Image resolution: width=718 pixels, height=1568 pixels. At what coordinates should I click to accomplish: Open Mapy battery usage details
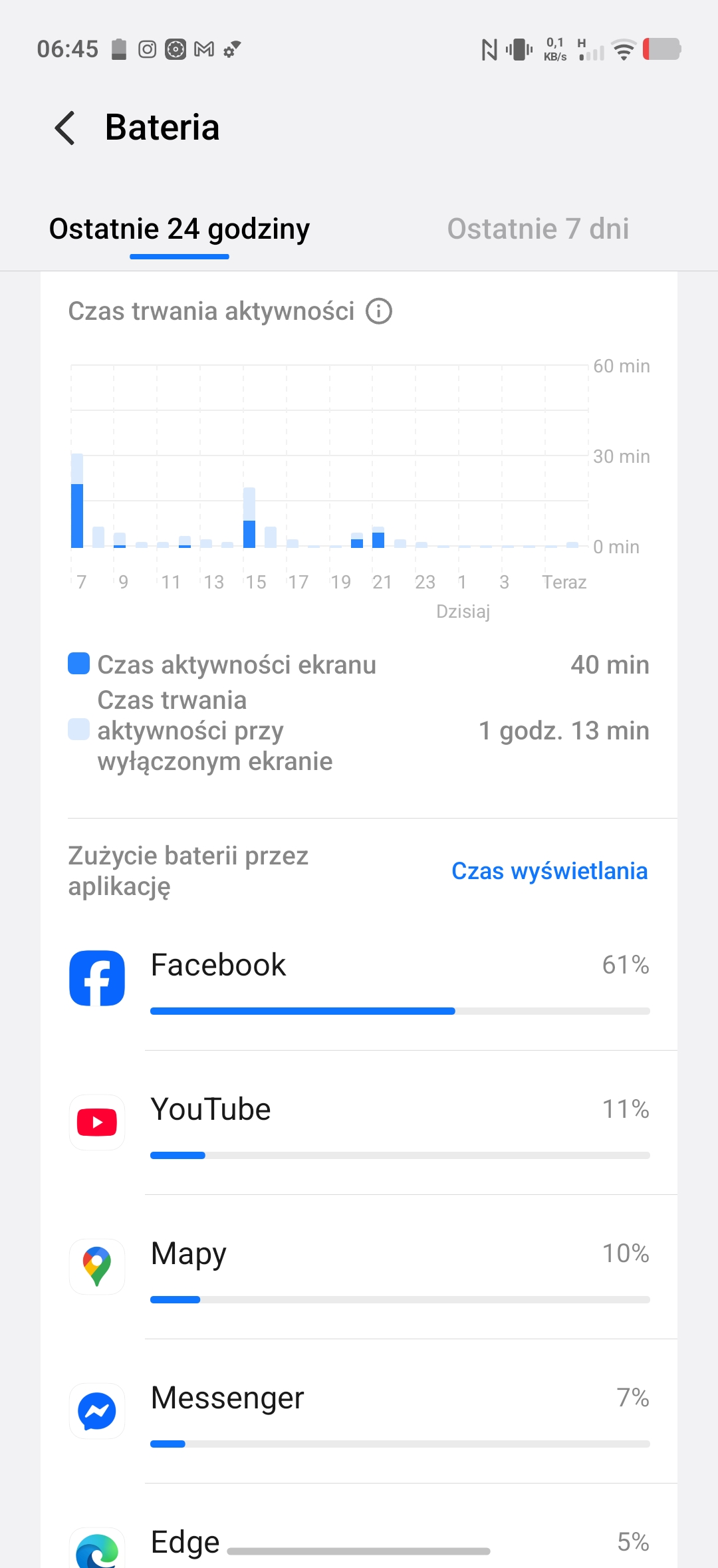(x=359, y=1267)
